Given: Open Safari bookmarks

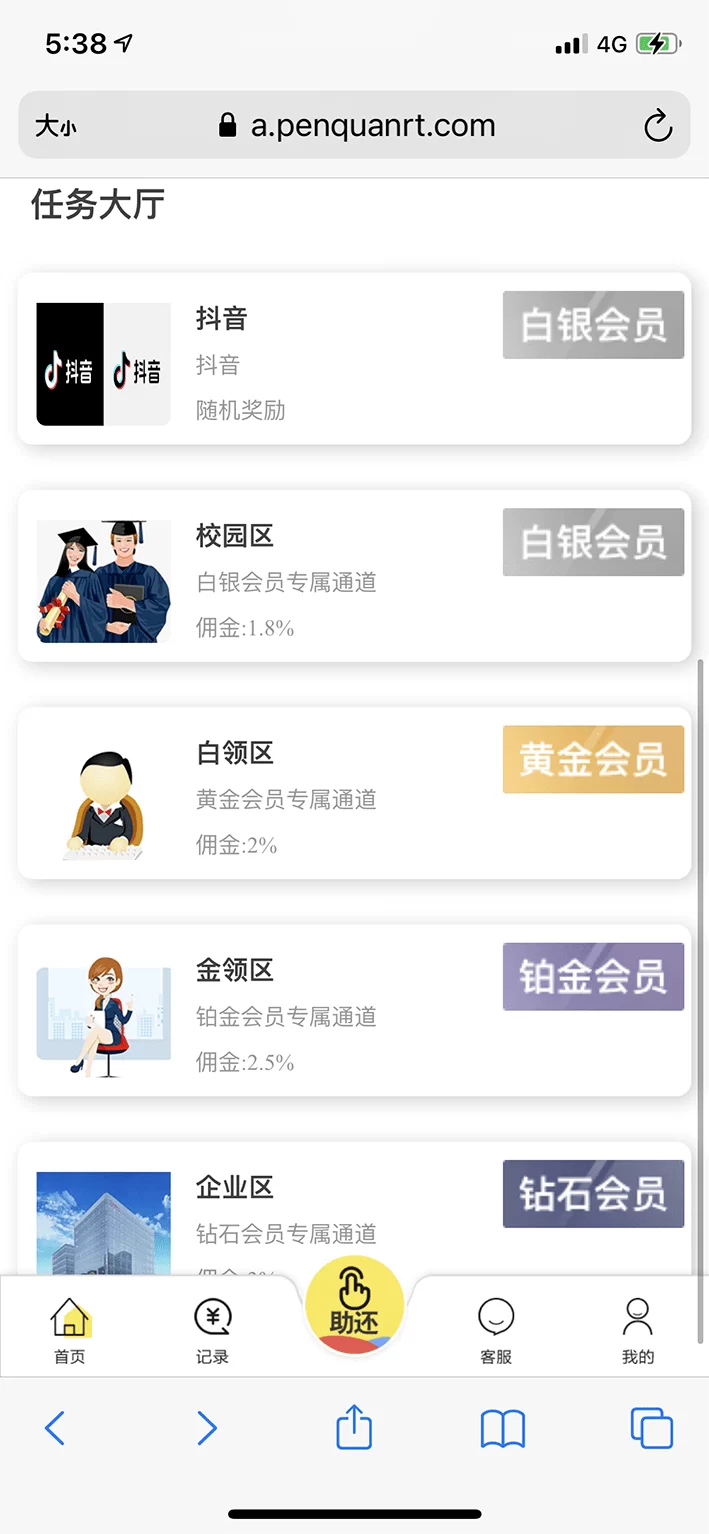Looking at the screenshot, I should [503, 1428].
